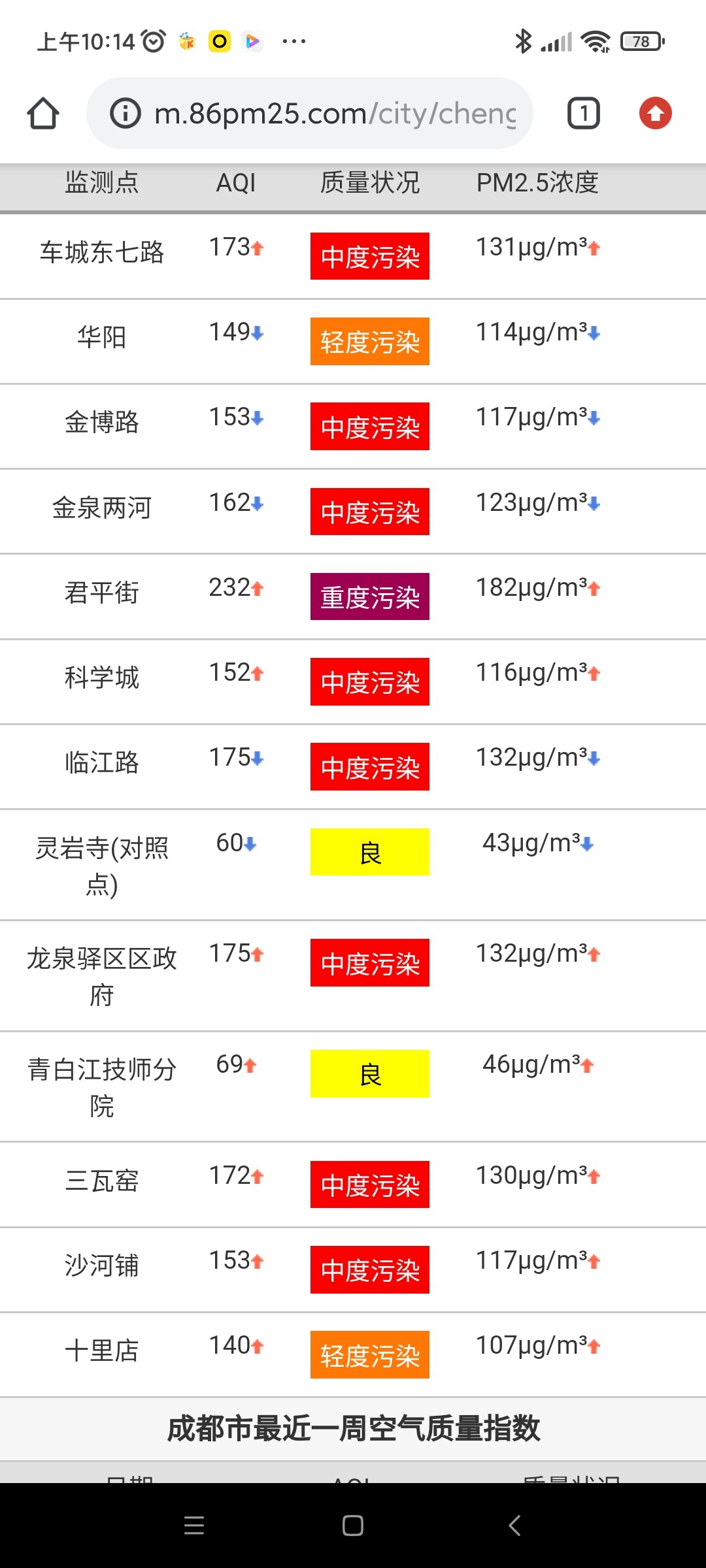Open the tab switcher
Viewport: 706px width, 1568px height.
point(583,114)
